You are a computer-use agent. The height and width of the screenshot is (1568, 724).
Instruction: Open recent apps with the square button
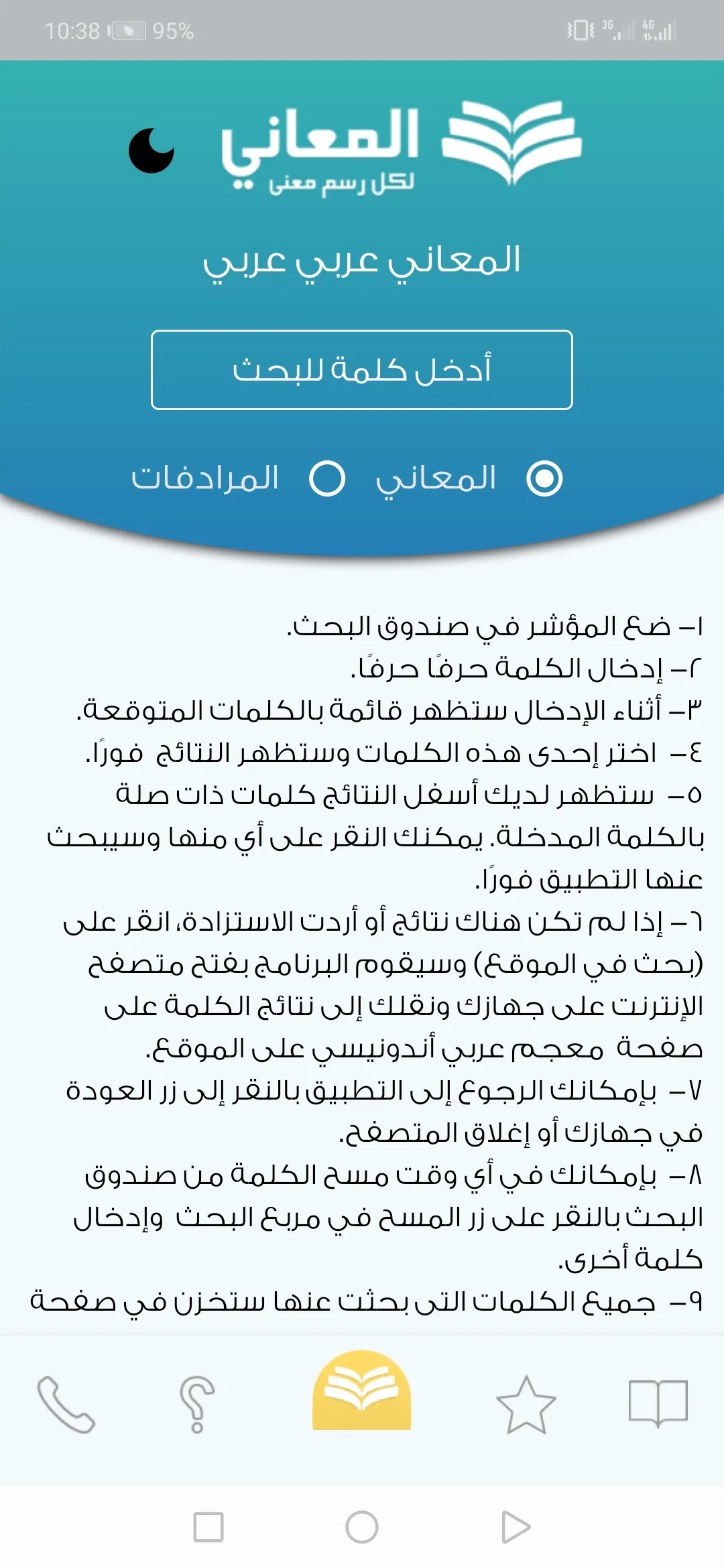coord(208,1527)
